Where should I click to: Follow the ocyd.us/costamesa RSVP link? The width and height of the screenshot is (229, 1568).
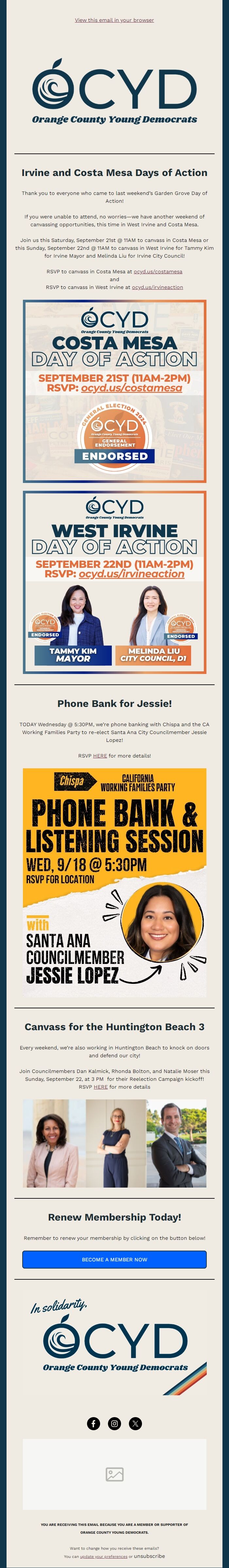[x=158, y=271]
